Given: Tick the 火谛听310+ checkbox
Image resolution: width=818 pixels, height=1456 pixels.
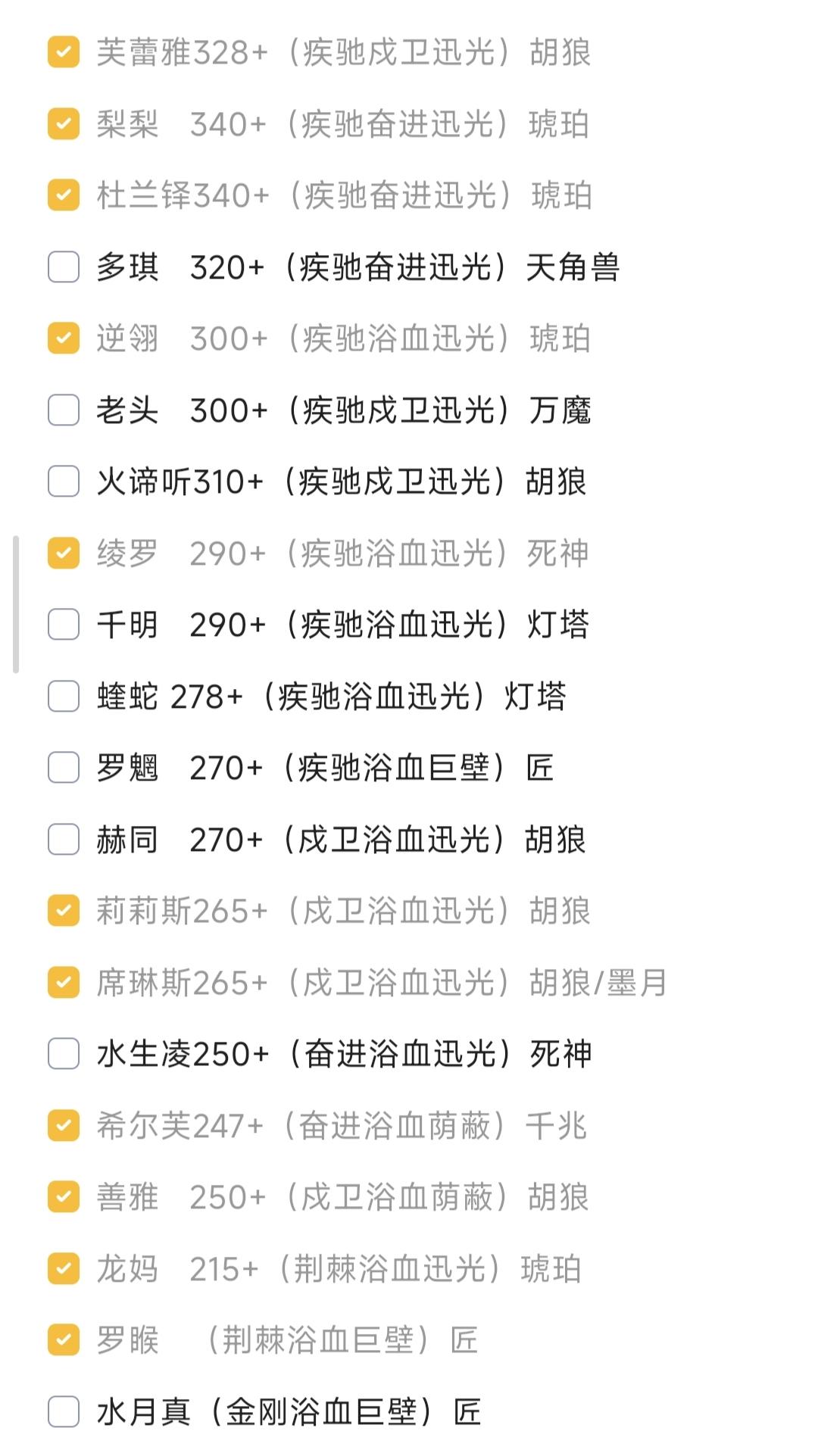Looking at the screenshot, I should point(64,482).
